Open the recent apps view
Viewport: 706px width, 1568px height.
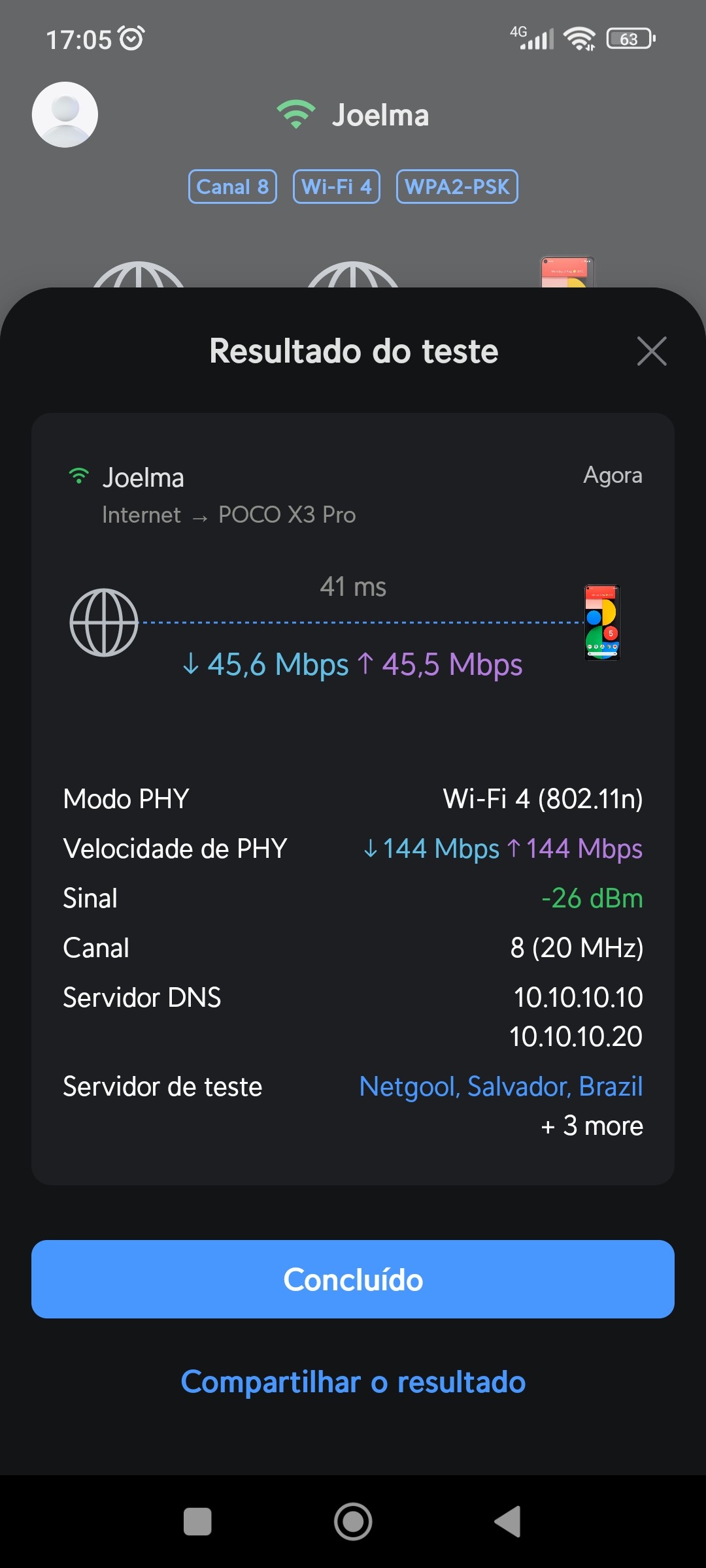(197, 1522)
